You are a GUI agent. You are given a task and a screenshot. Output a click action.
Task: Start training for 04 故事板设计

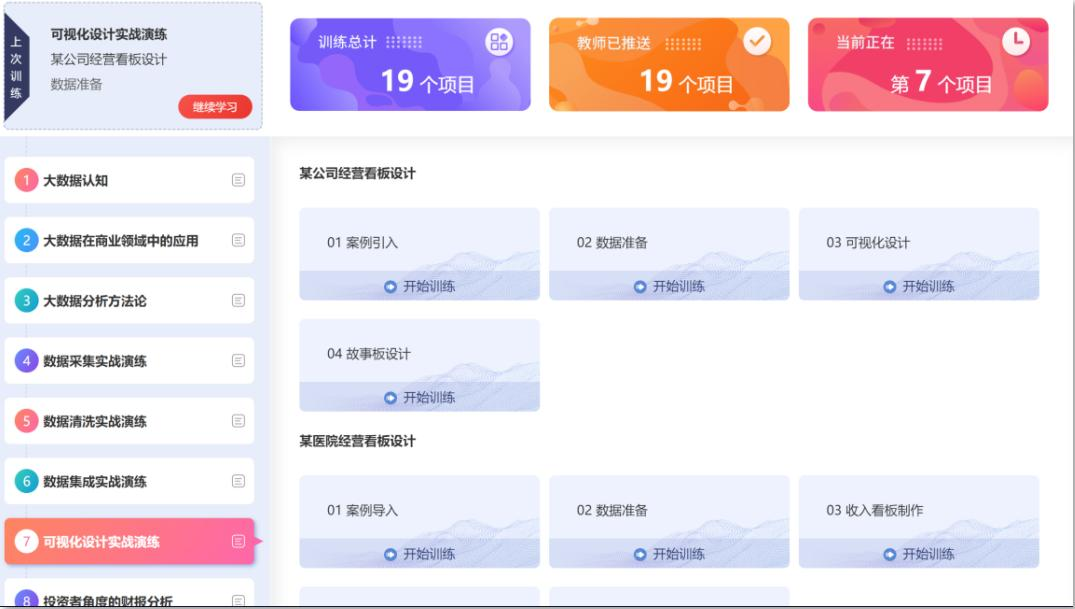pyautogui.click(x=419, y=397)
